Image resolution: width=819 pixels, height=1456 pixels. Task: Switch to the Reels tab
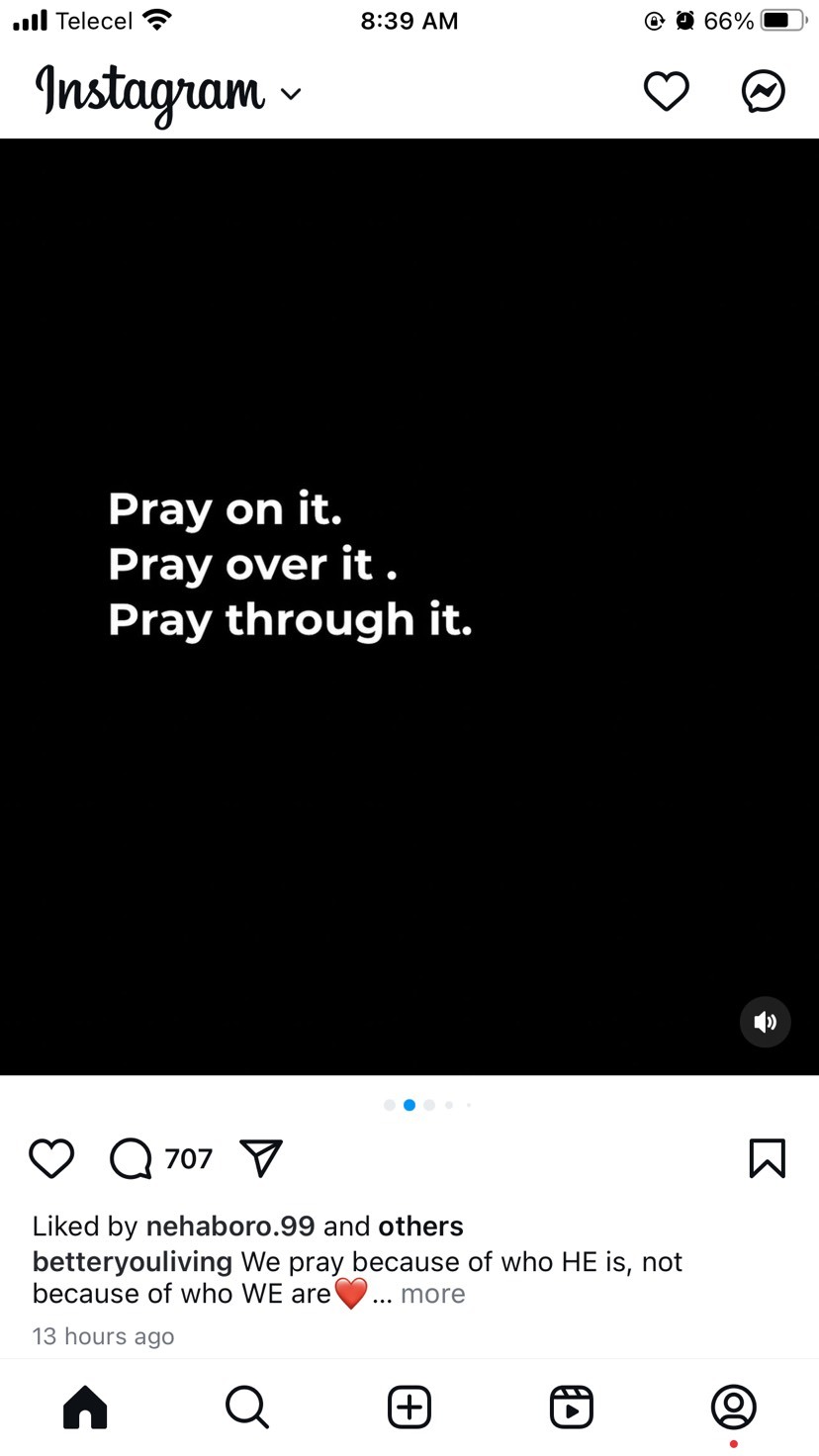pyautogui.click(x=572, y=1407)
